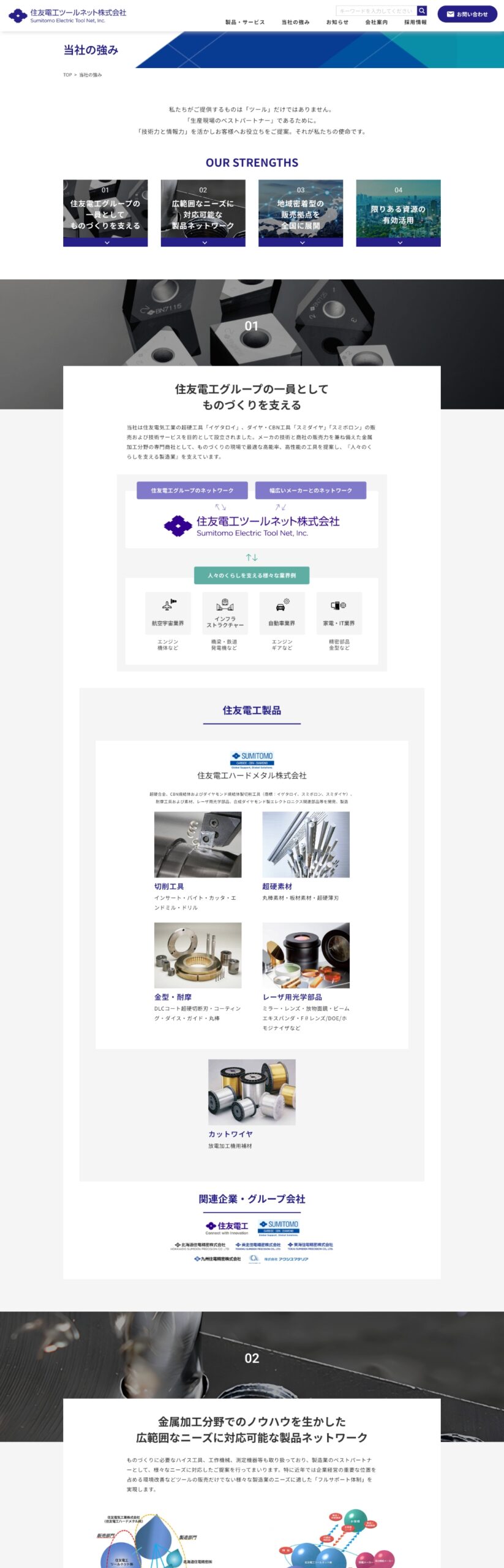Open the お知らせ news page

pyautogui.click(x=337, y=22)
